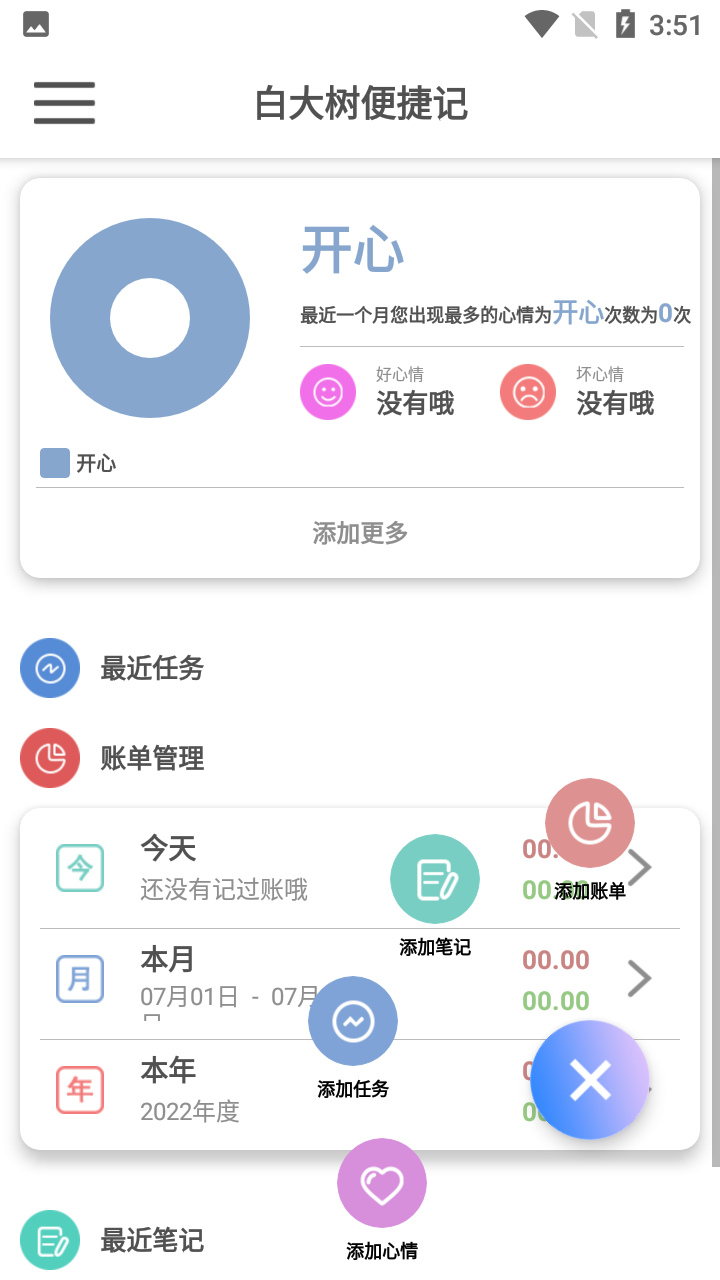Select the 账单管理 menu entry

pos(152,758)
